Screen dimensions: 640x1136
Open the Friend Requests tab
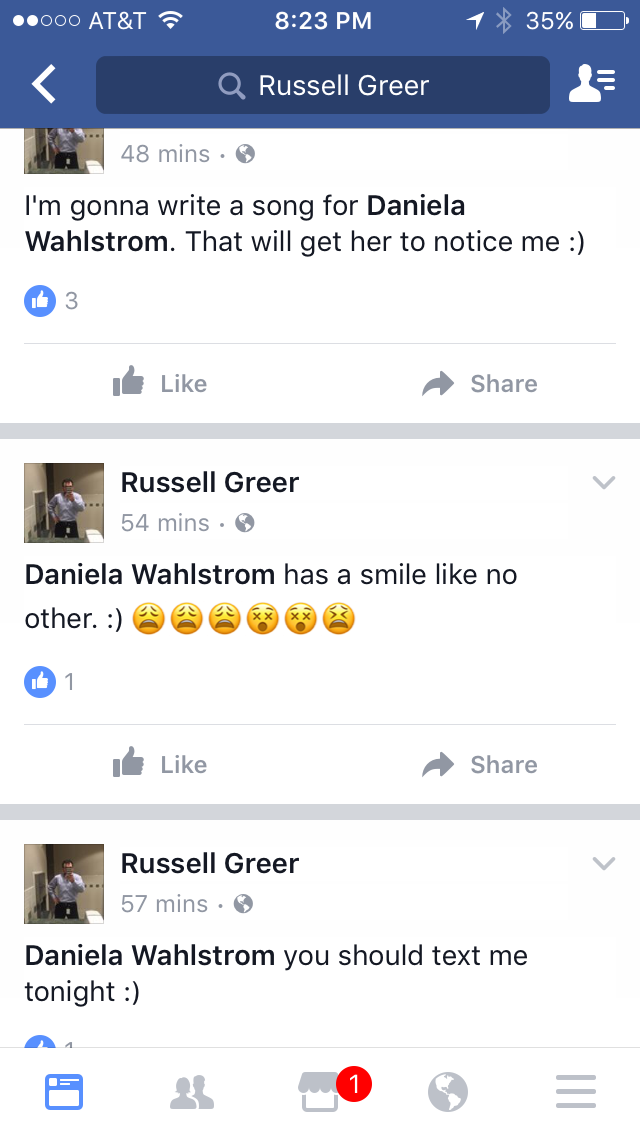(192, 1092)
